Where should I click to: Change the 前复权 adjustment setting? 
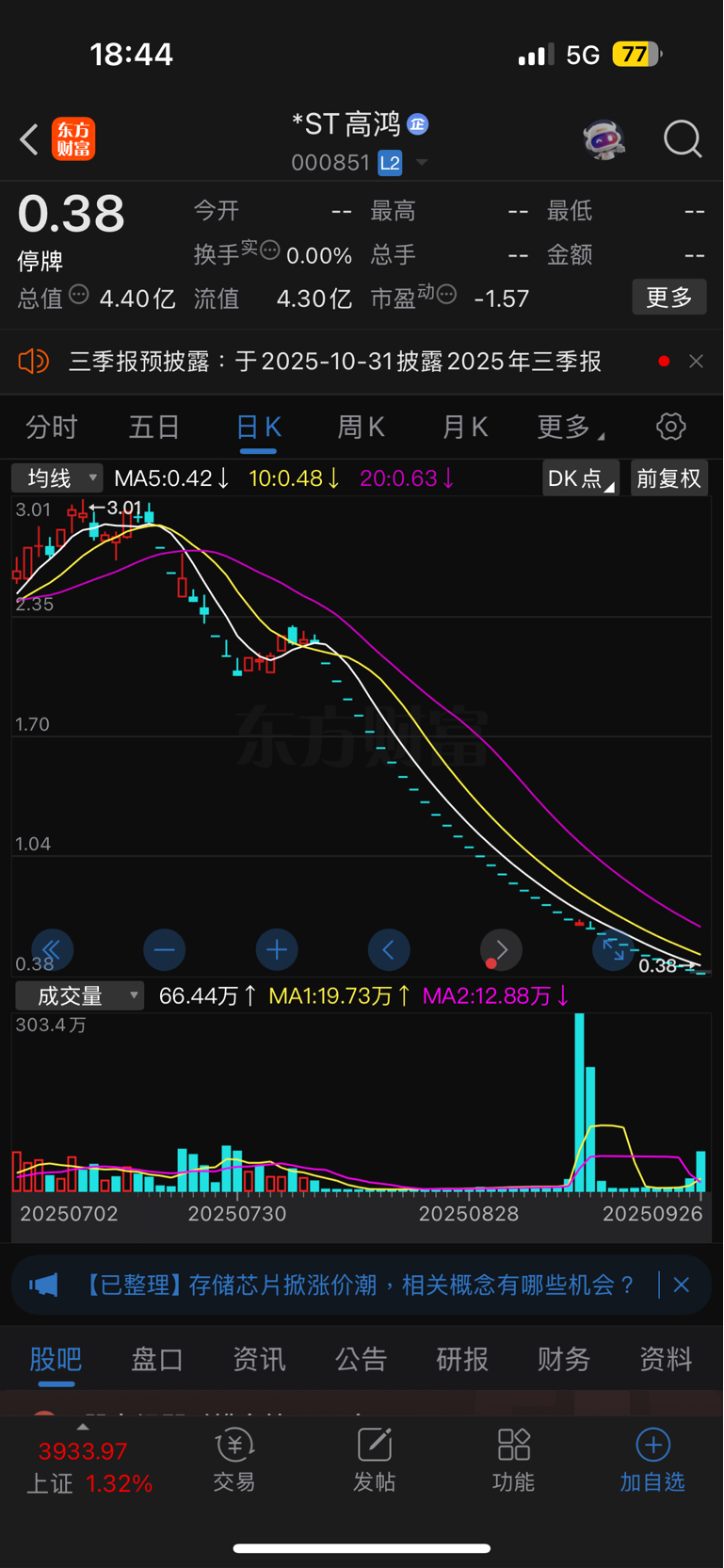click(668, 478)
